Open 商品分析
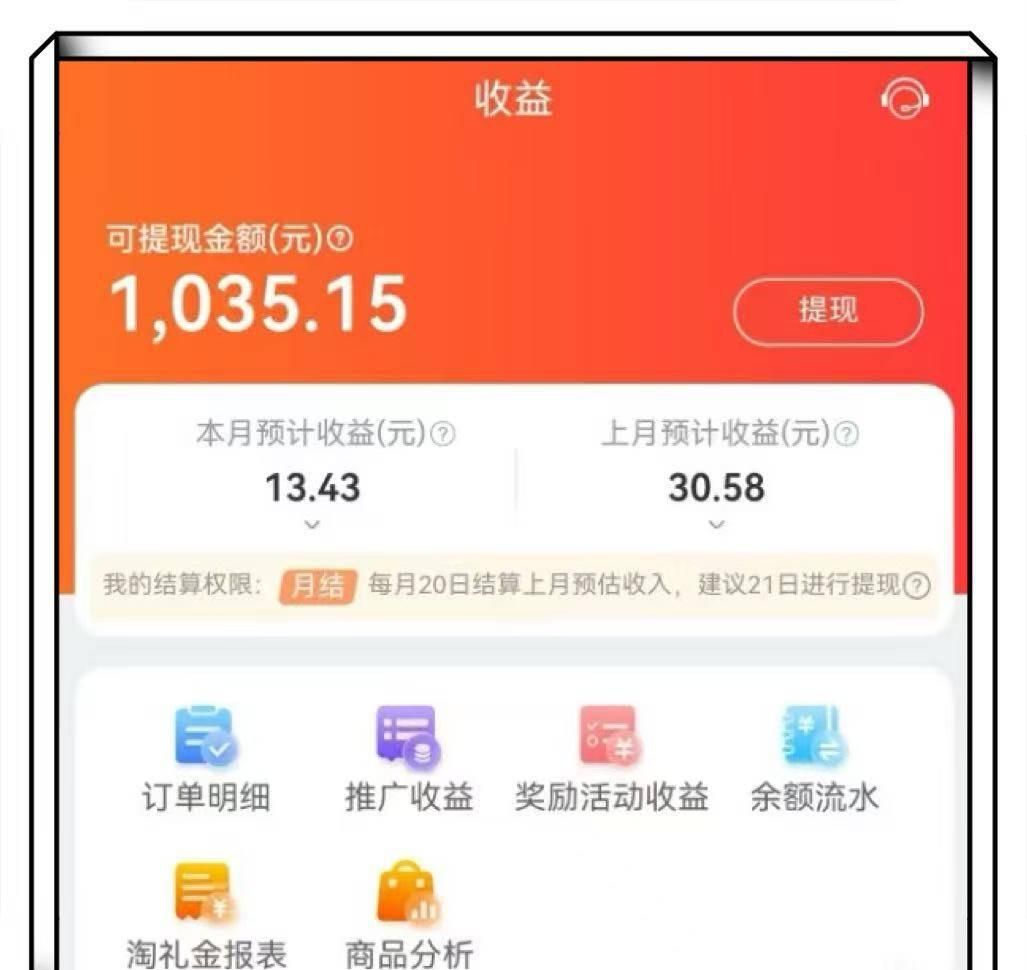 click(408, 912)
